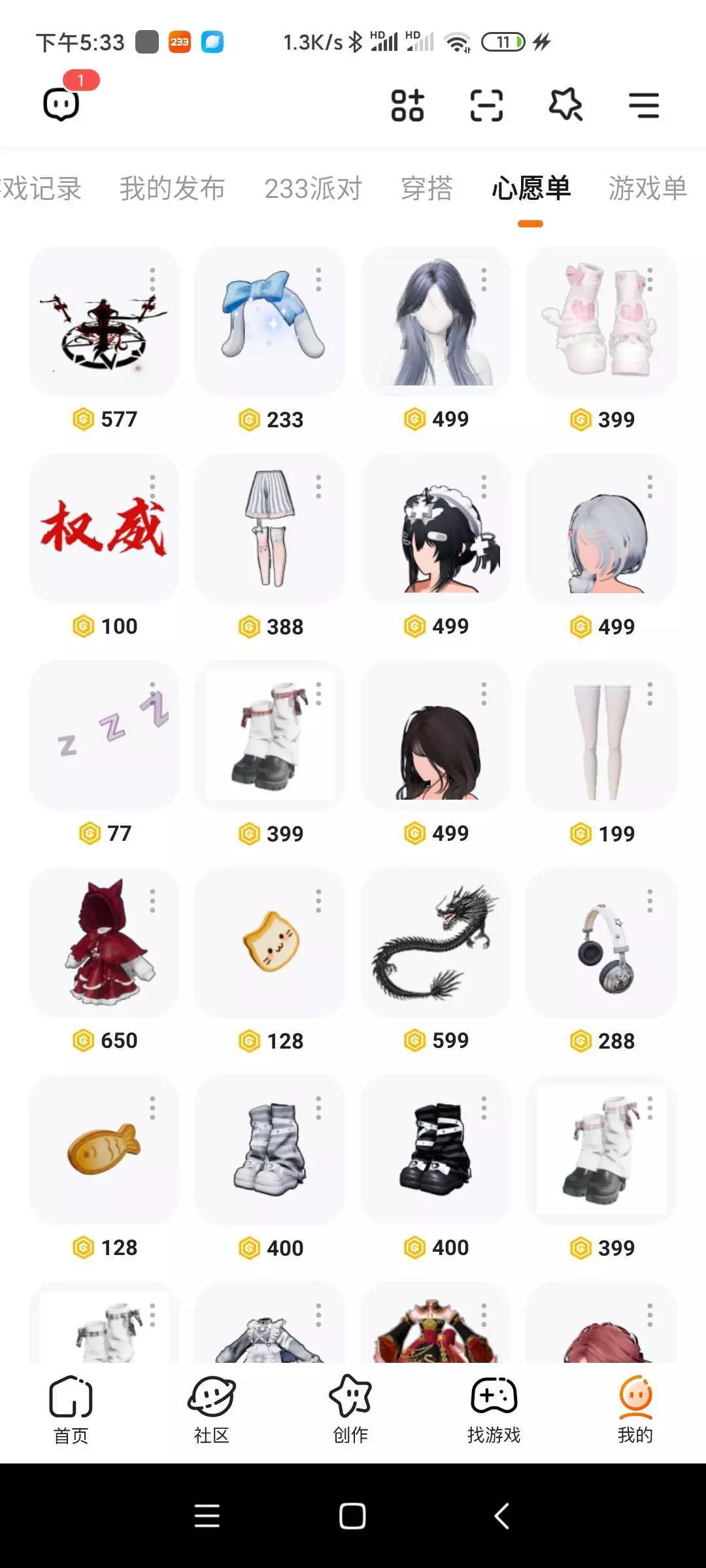Viewport: 706px width, 1568px height.
Task: Open the blue bow bunny ears item priced 233
Action: (270, 321)
